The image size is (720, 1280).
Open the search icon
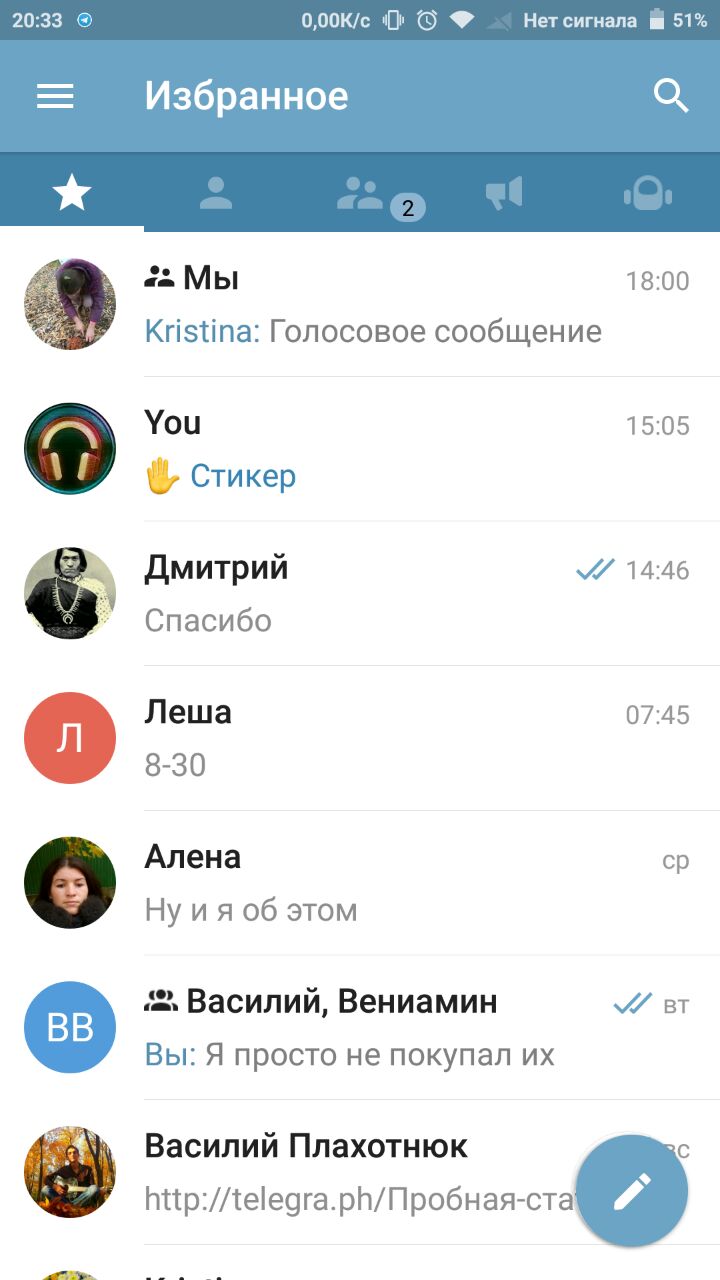(x=671, y=96)
